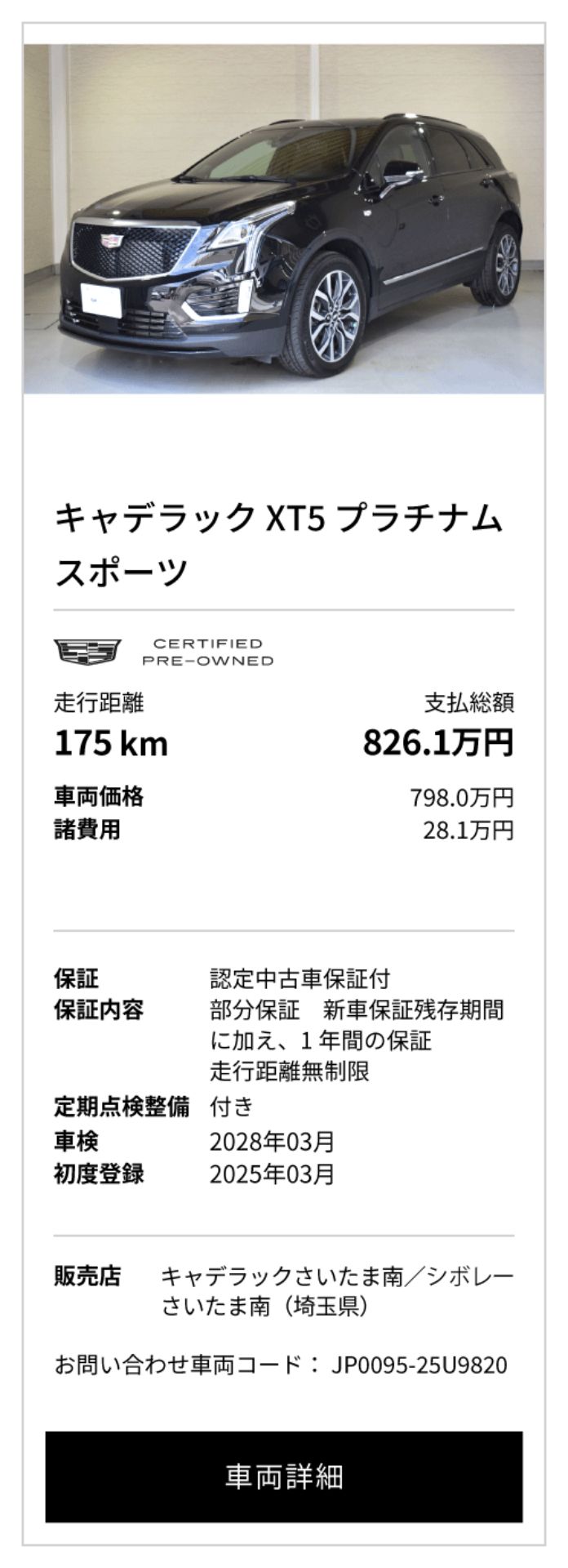The height and width of the screenshot is (1568, 568).
Task: Open 車両詳細 vehicle details button
Action: [283, 1476]
